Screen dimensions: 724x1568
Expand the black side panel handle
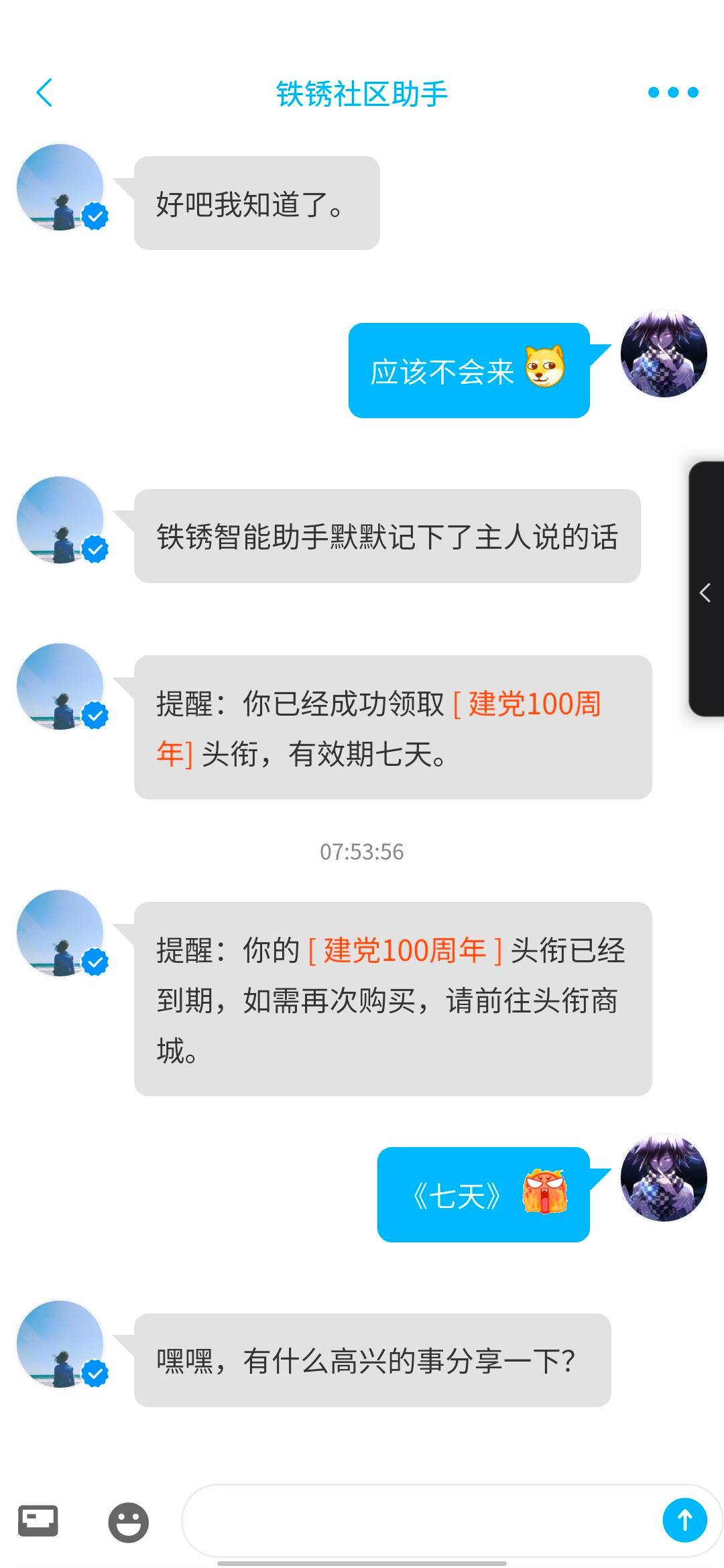[706, 591]
